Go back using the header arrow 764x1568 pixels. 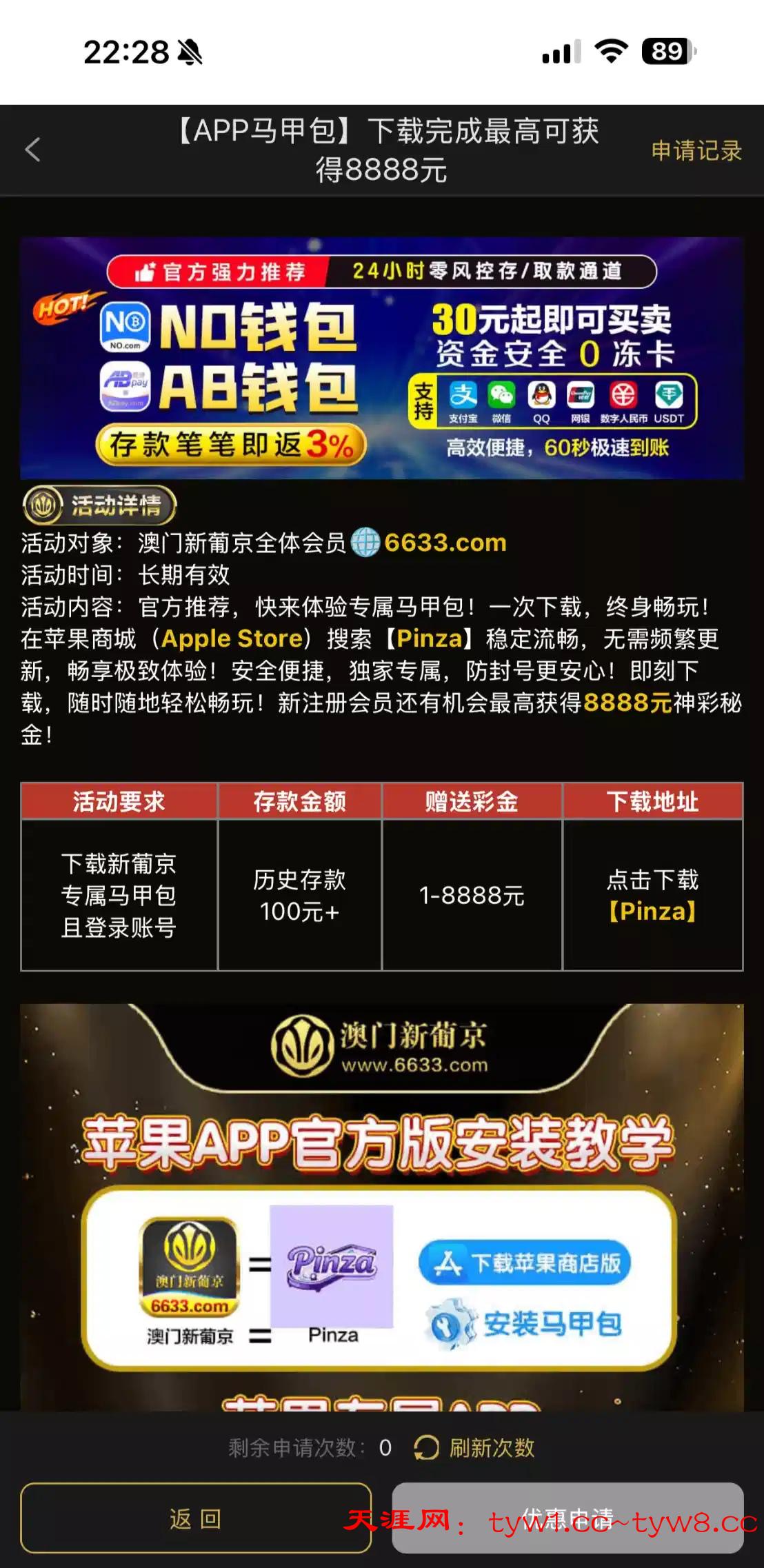pyautogui.click(x=33, y=150)
